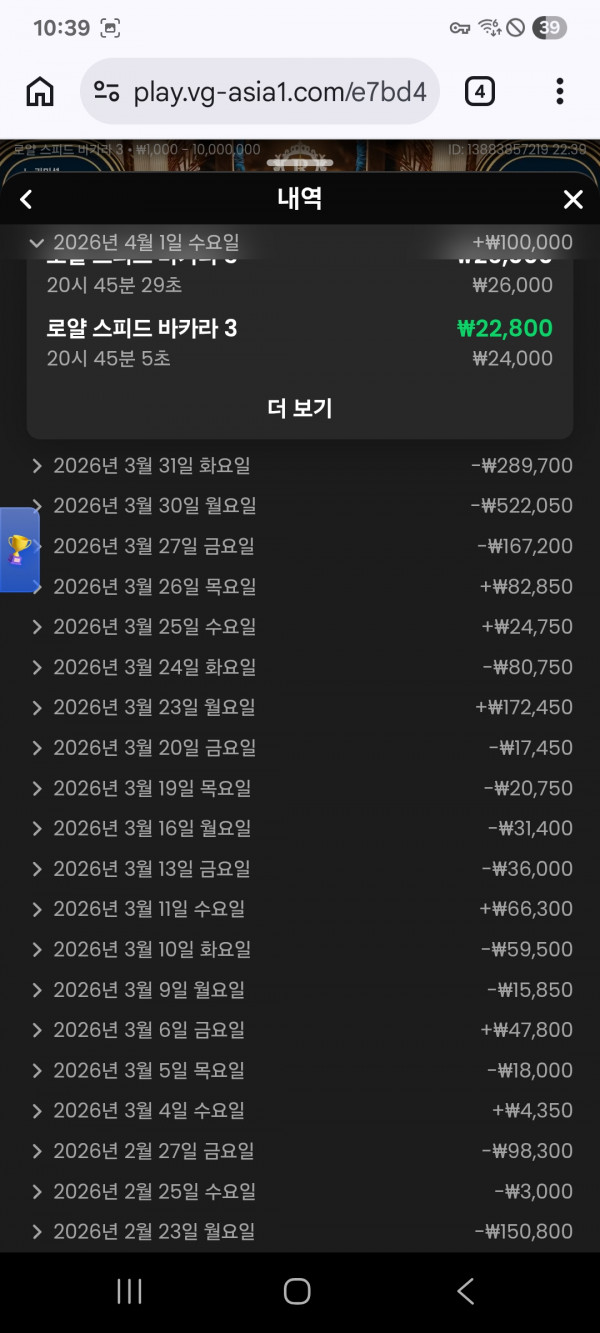Screen dimensions: 600x1333
Task: Open the 2026년 3월 11일 수요일 row
Action: (x=148, y=909)
